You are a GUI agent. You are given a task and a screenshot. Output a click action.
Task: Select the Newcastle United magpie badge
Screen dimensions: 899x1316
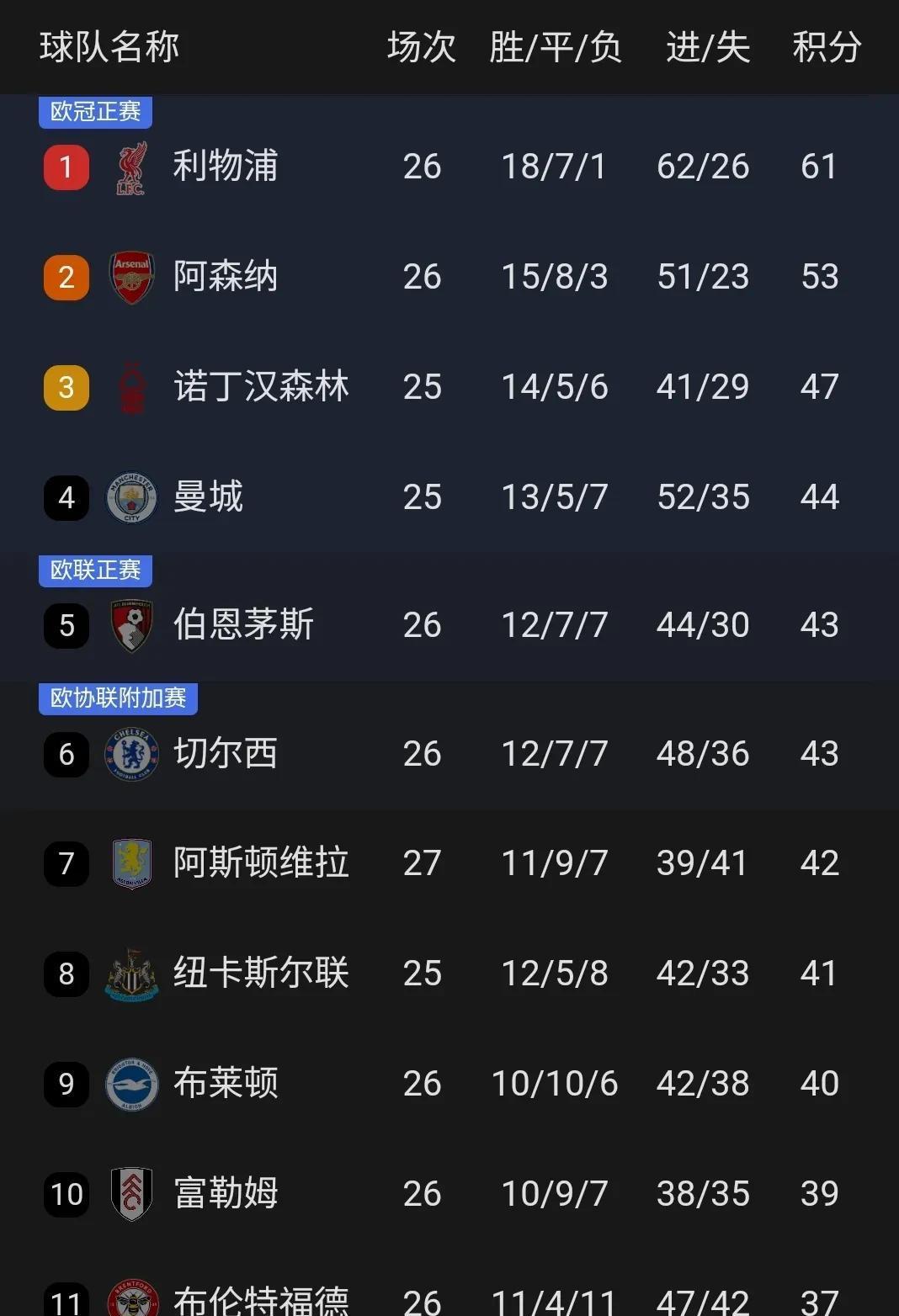coord(131,974)
